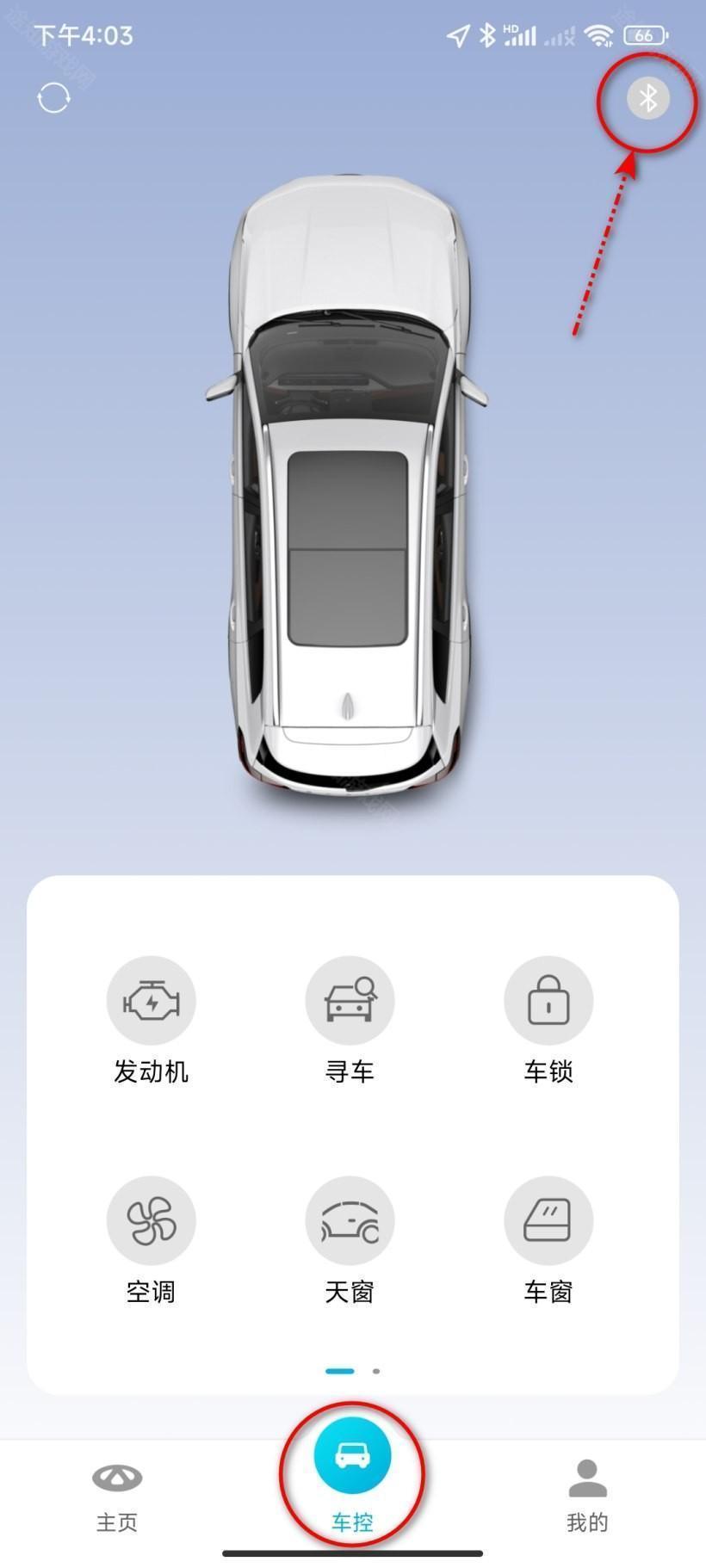Image resolution: width=706 pixels, height=1568 pixels.
Task: Tap the refresh icon in the top-left corner
Action: point(53,96)
